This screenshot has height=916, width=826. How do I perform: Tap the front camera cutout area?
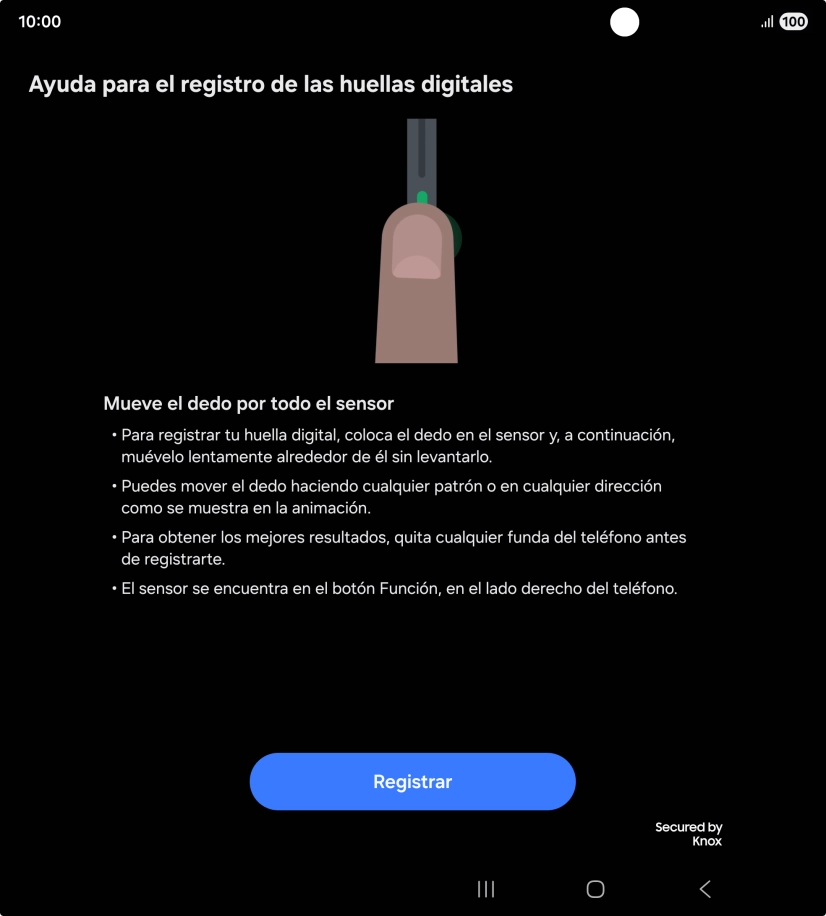[624, 20]
